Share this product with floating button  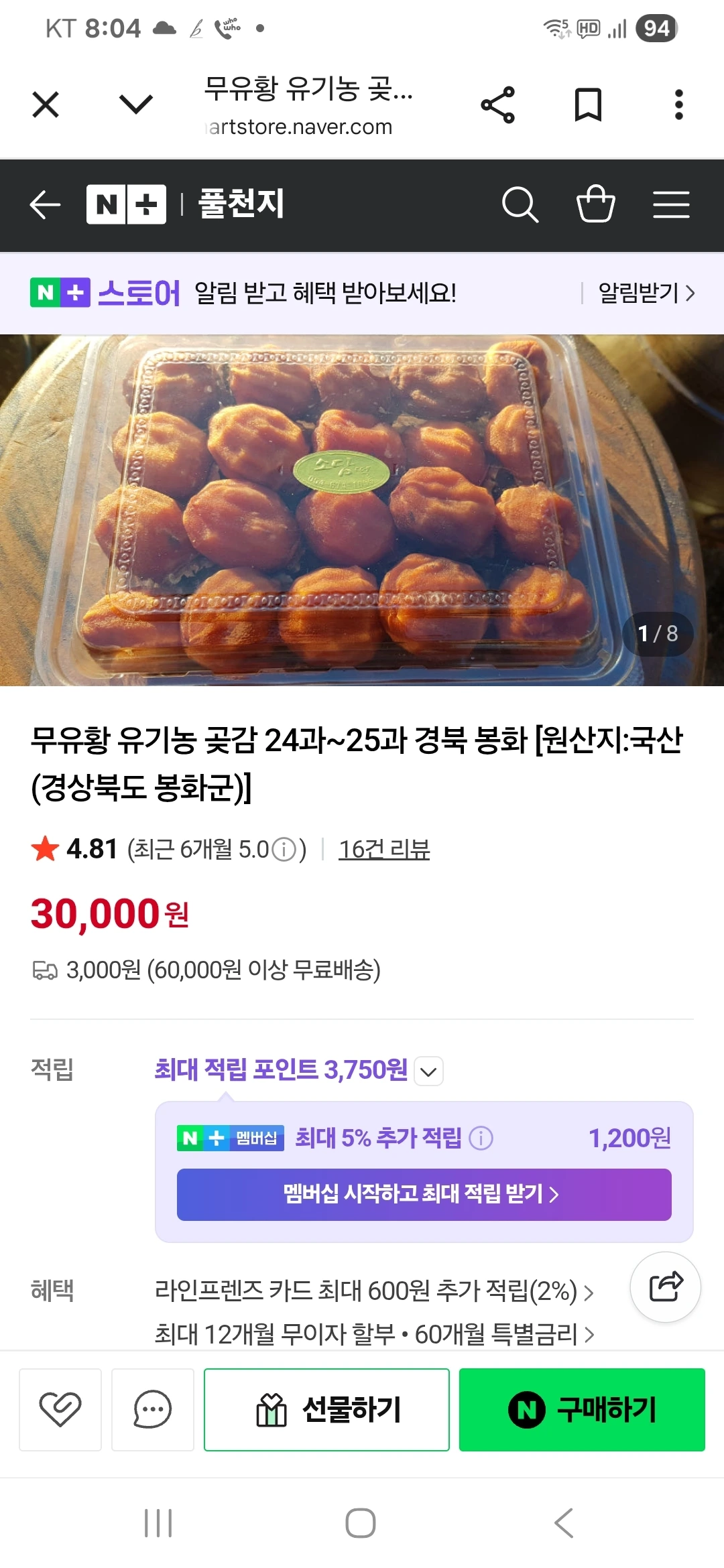click(665, 1287)
